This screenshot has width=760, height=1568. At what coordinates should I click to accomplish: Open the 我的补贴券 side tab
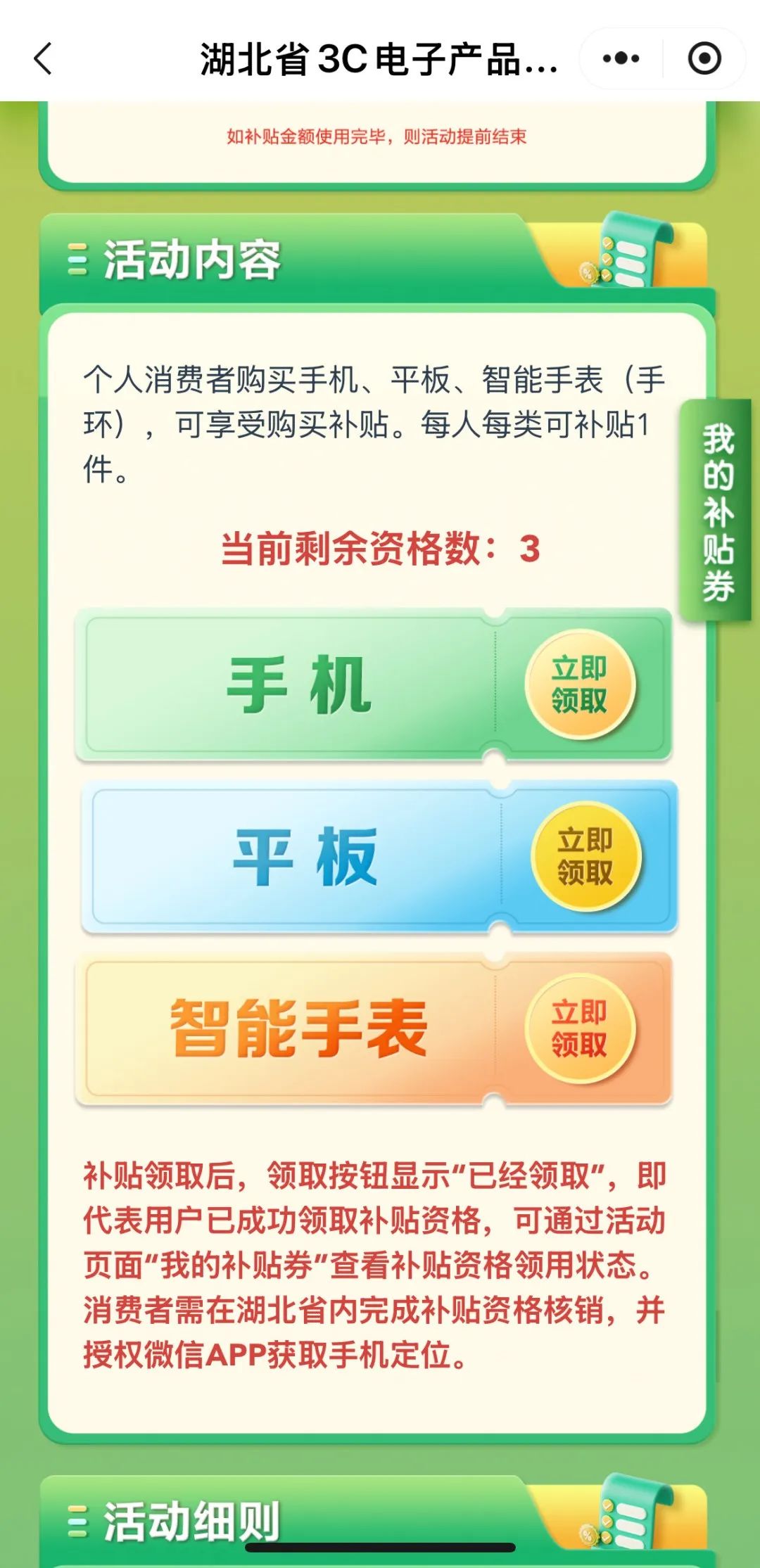[717, 511]
